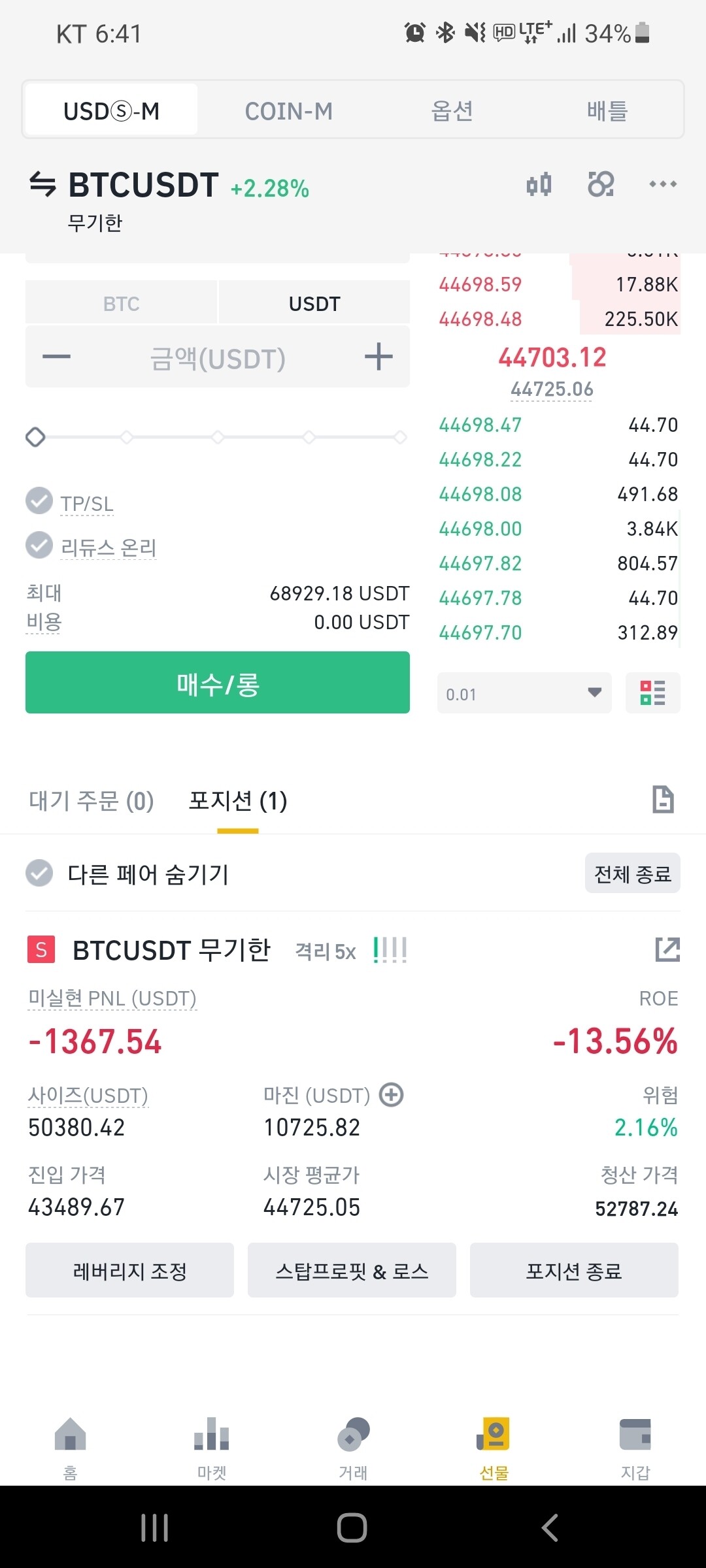Open the candlestick chart view icon
This screenshot has height=1568, width=706.
point(537,184)
